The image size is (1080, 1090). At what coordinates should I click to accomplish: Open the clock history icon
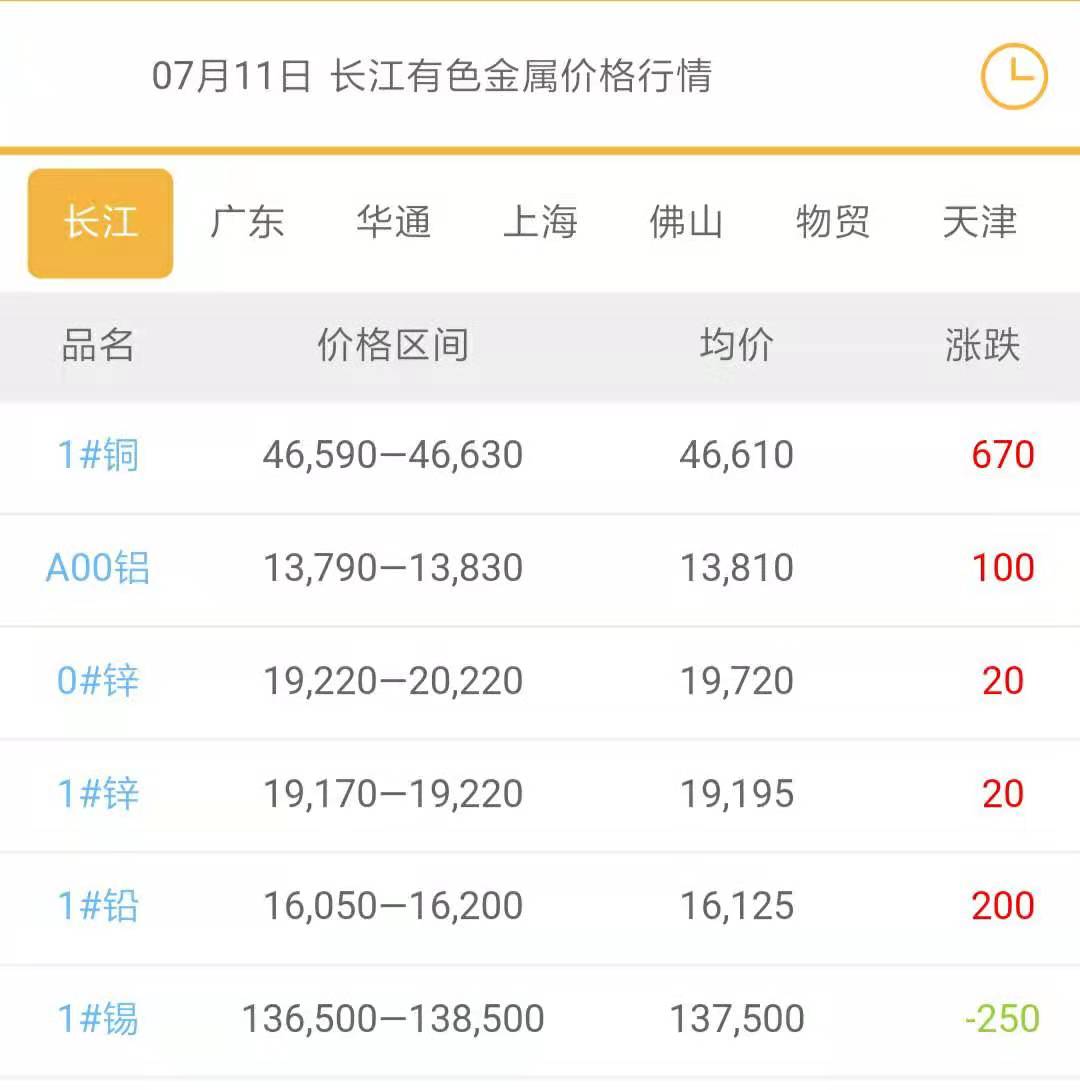coord(1013,76)
